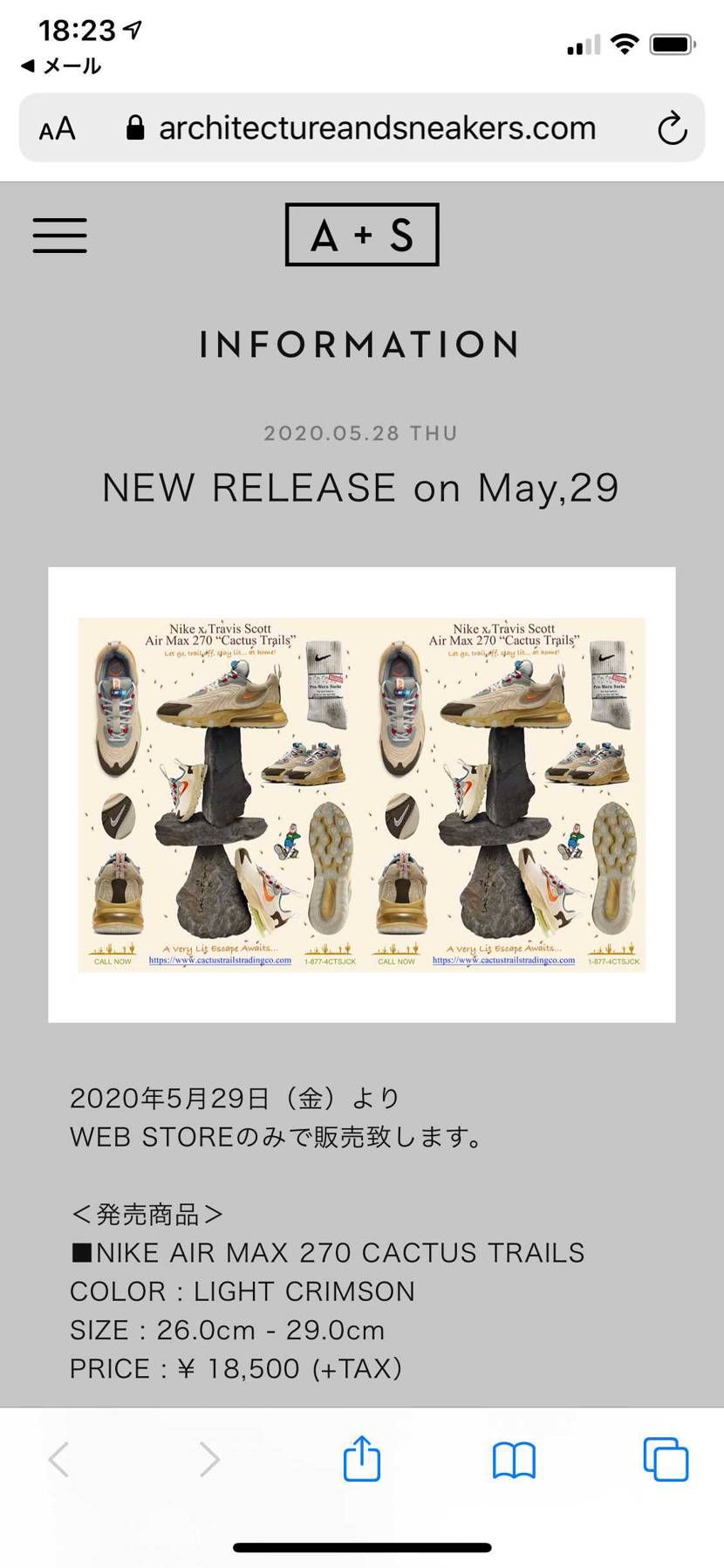
Task: Open the AA reader options
Action: tap(58, 129)
